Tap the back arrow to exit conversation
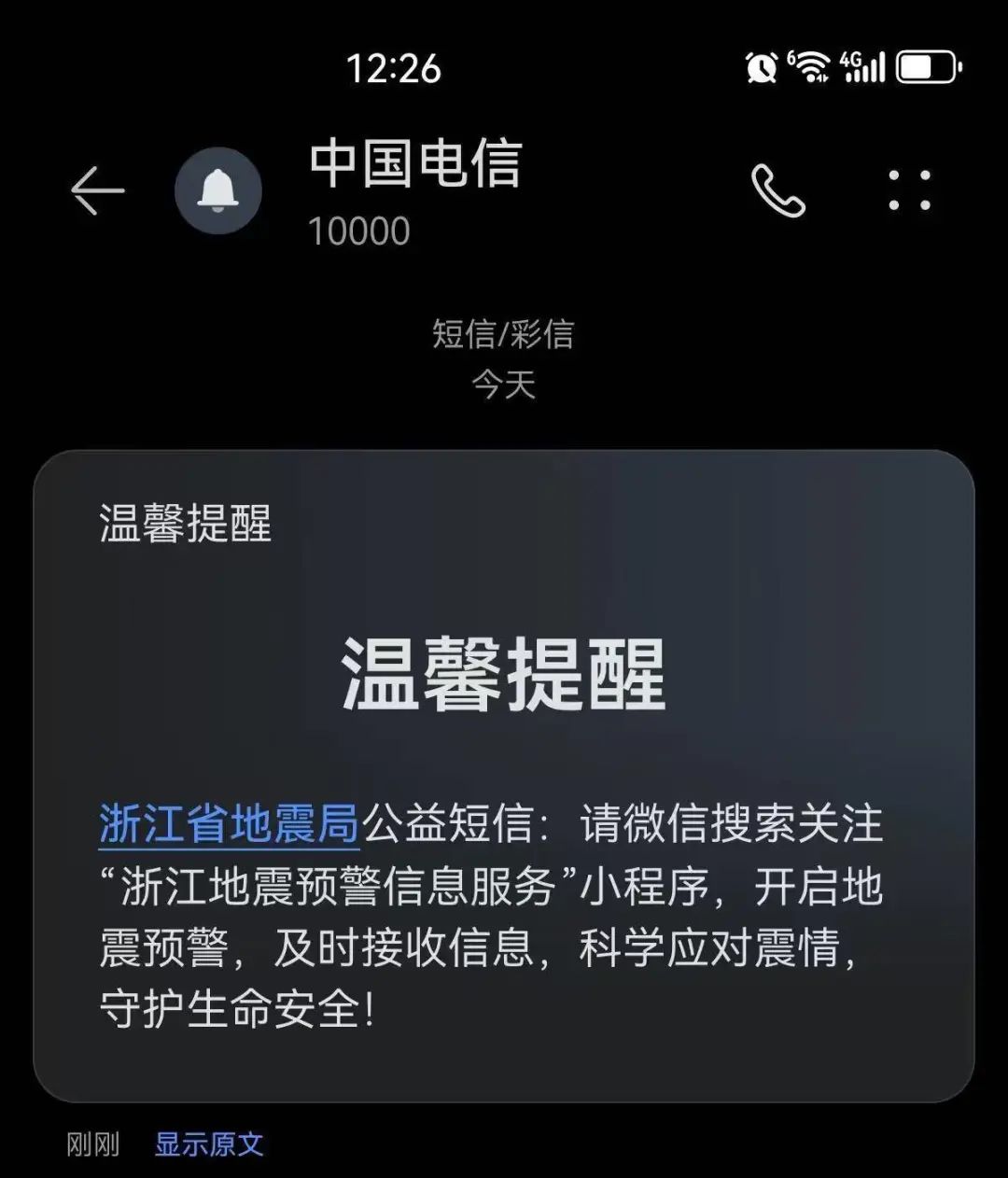This screenshot has width=1008, height=1178. 96,189
